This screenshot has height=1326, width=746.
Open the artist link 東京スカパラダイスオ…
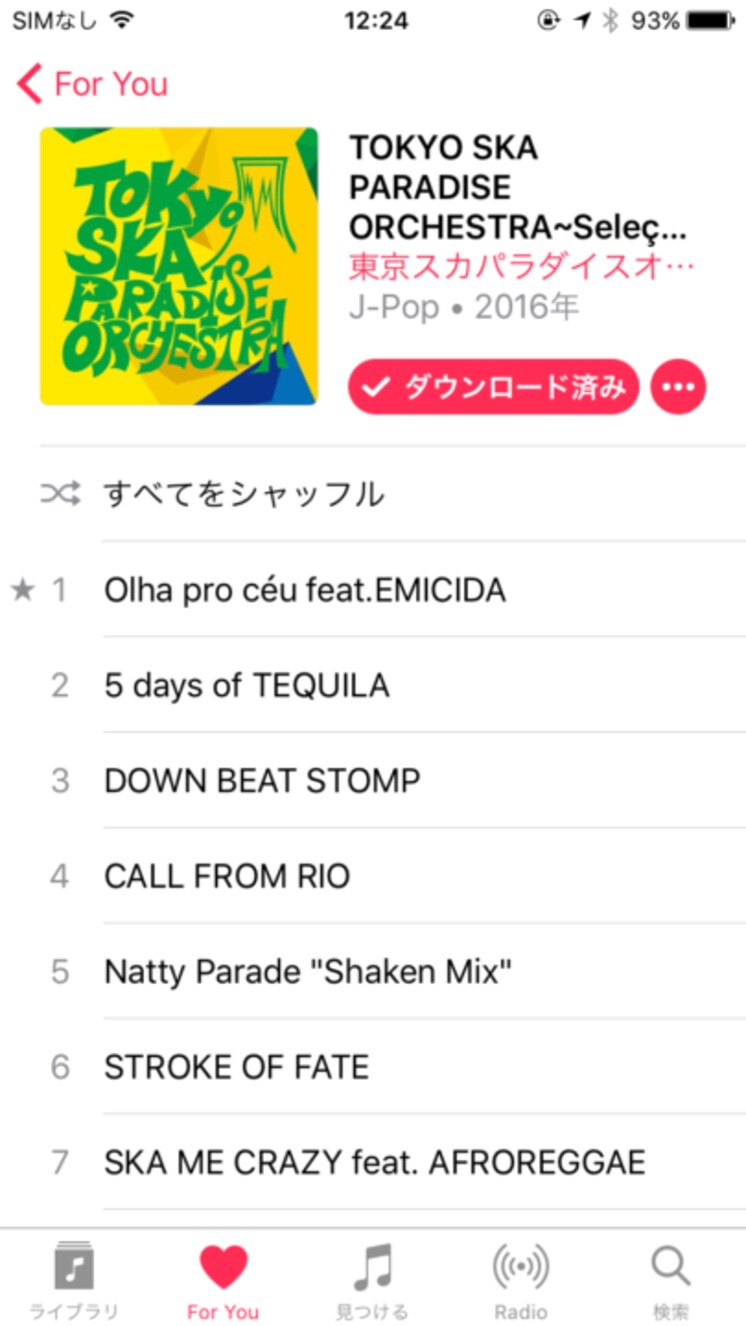(521, 267)
